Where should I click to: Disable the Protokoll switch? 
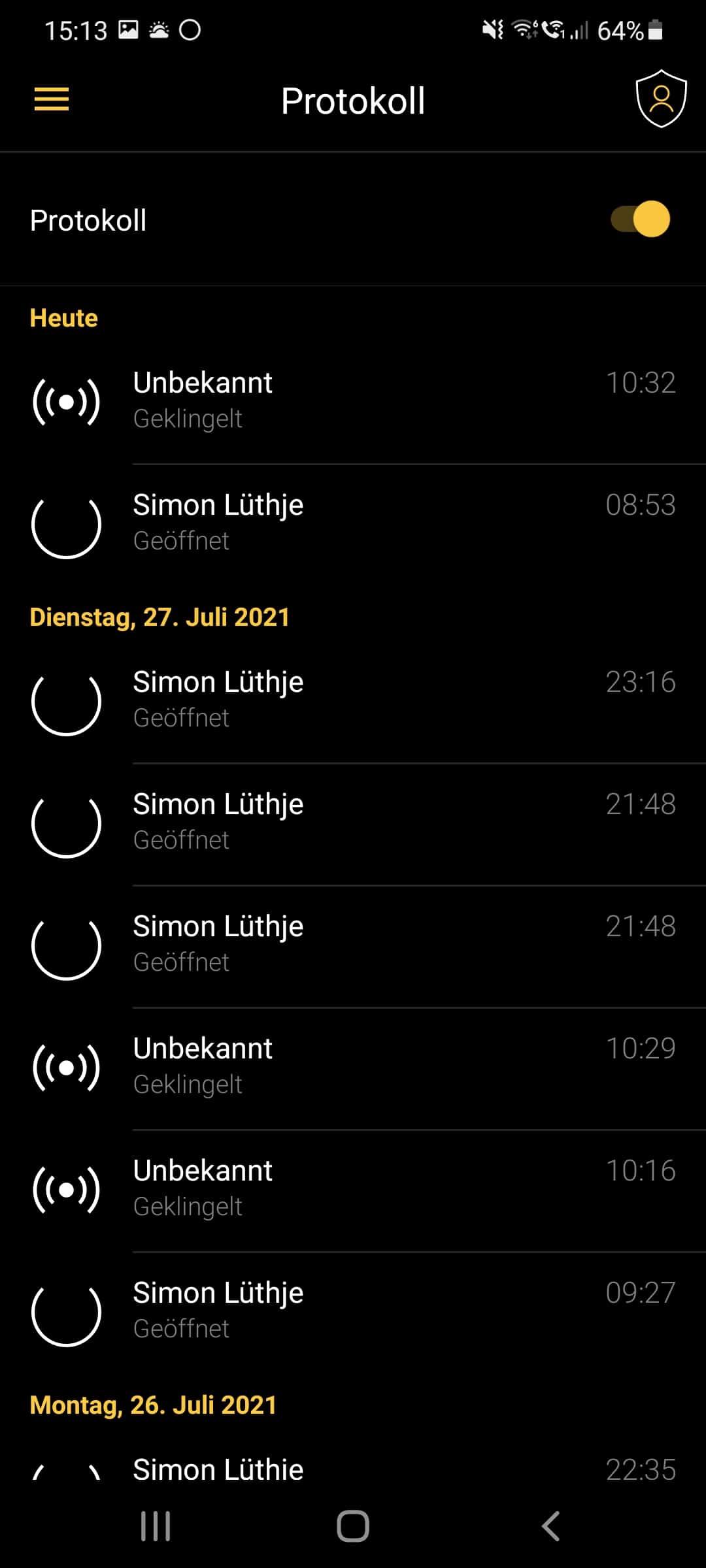pos(641,219)
